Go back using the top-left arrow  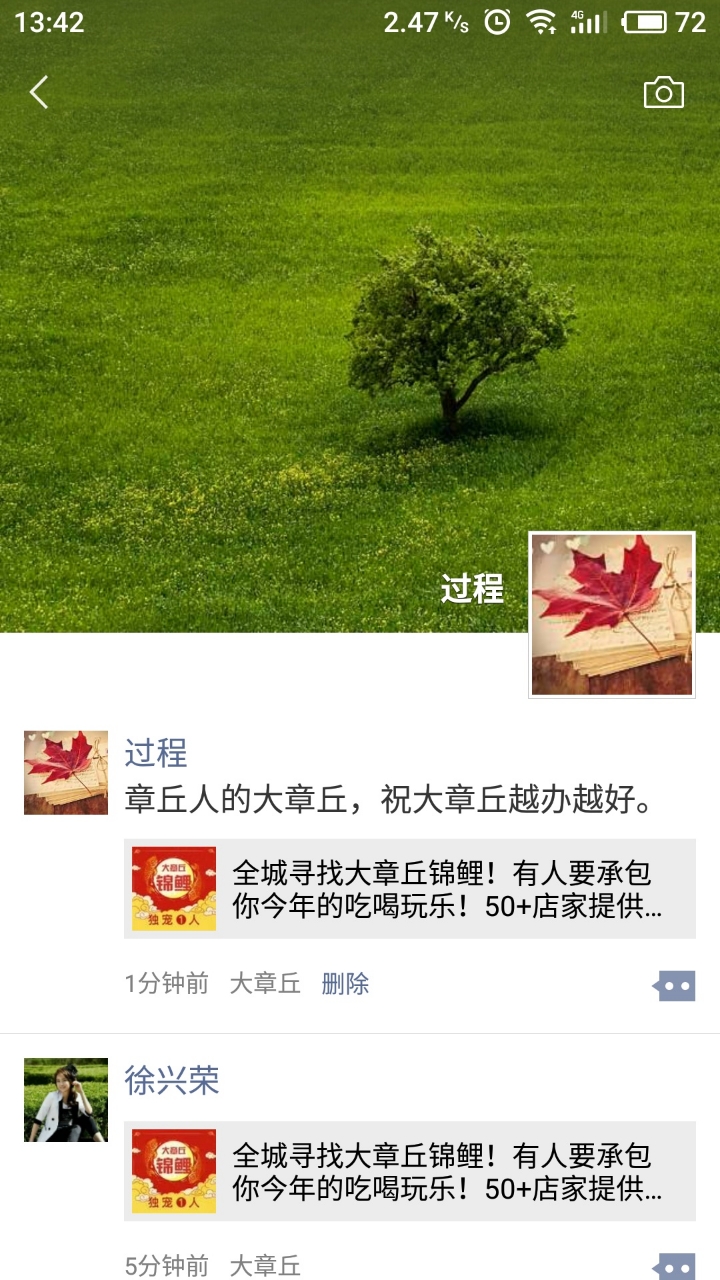click(x=39, y=92)
